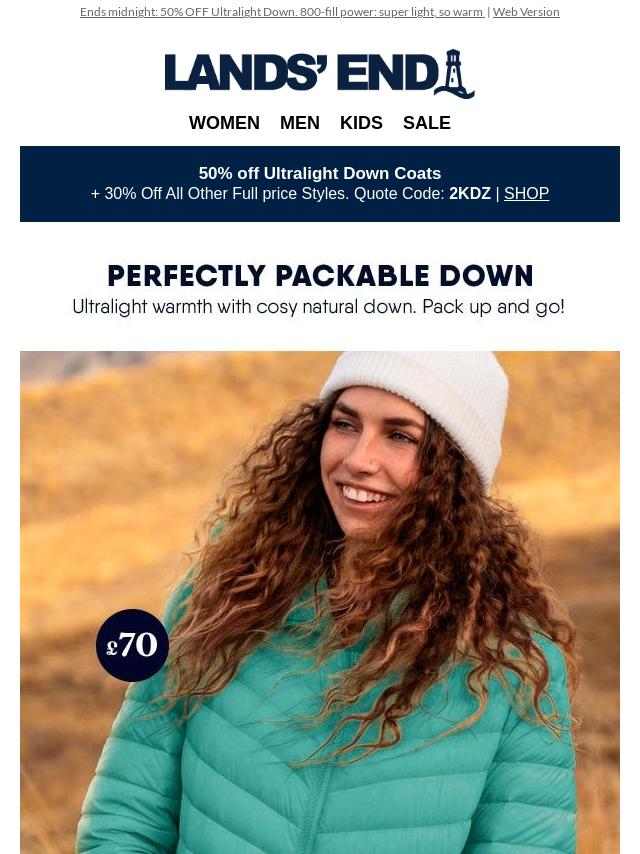Open the teal packable down jacket image

pyautogui.click(x=320, y=600)
